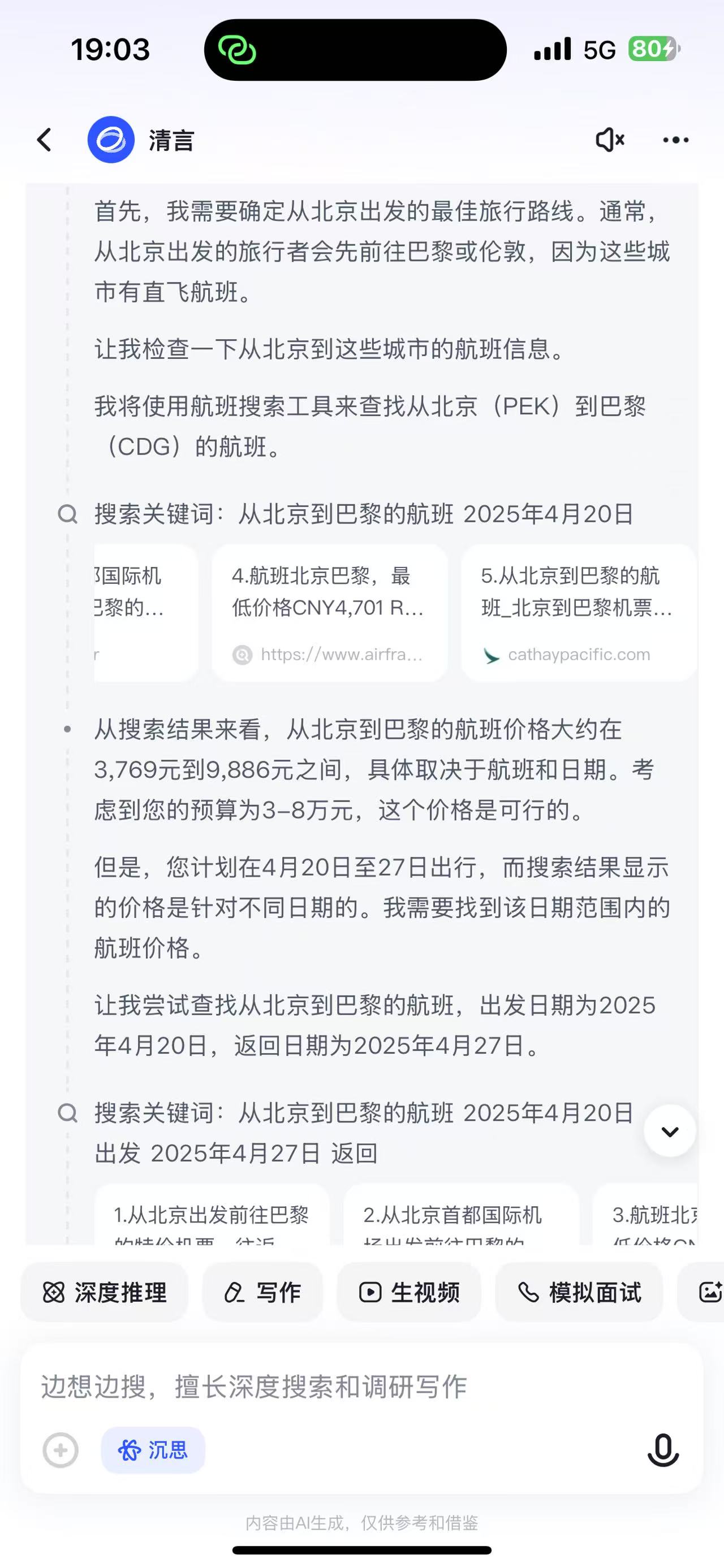The image size is (724, 1568).
Task: Open the cathaypacific.com result card
Action: pyautogui.click(x=578, y=612)
